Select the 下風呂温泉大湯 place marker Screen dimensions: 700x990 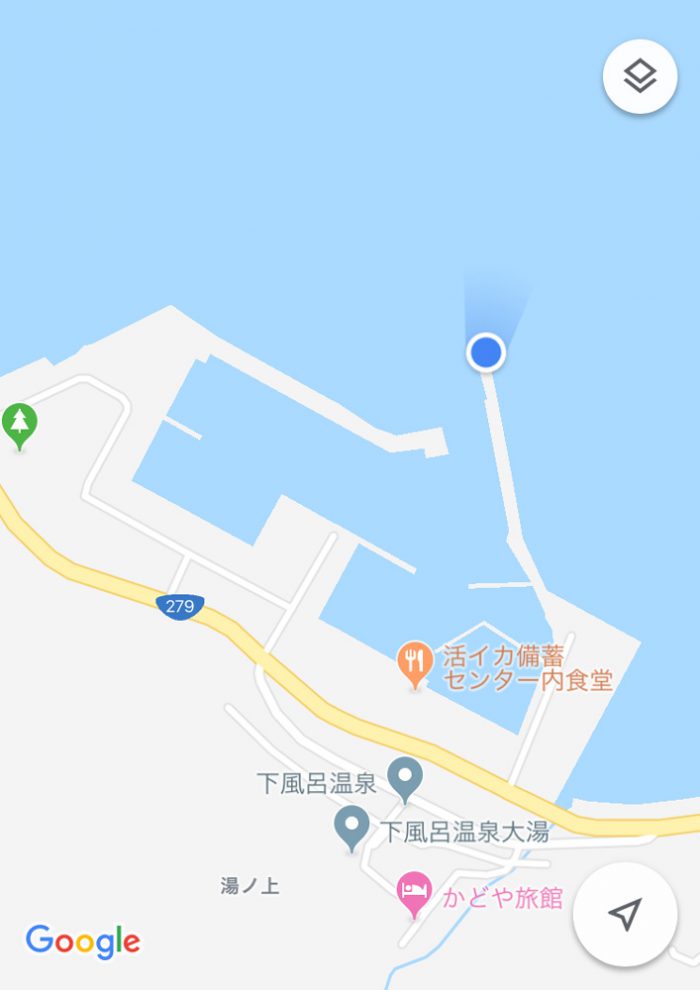(351, 827)
